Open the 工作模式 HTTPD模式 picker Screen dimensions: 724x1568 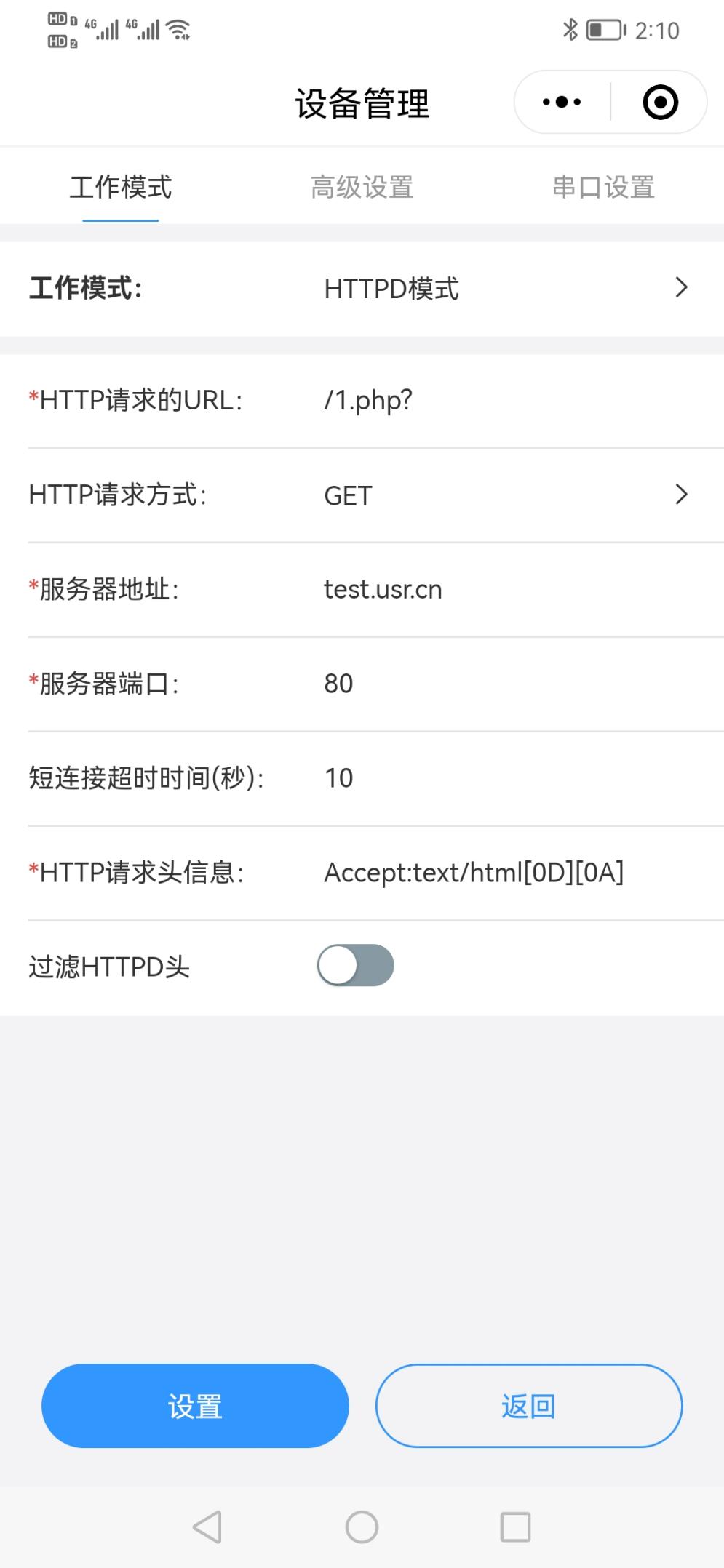(x=502, y=289)
